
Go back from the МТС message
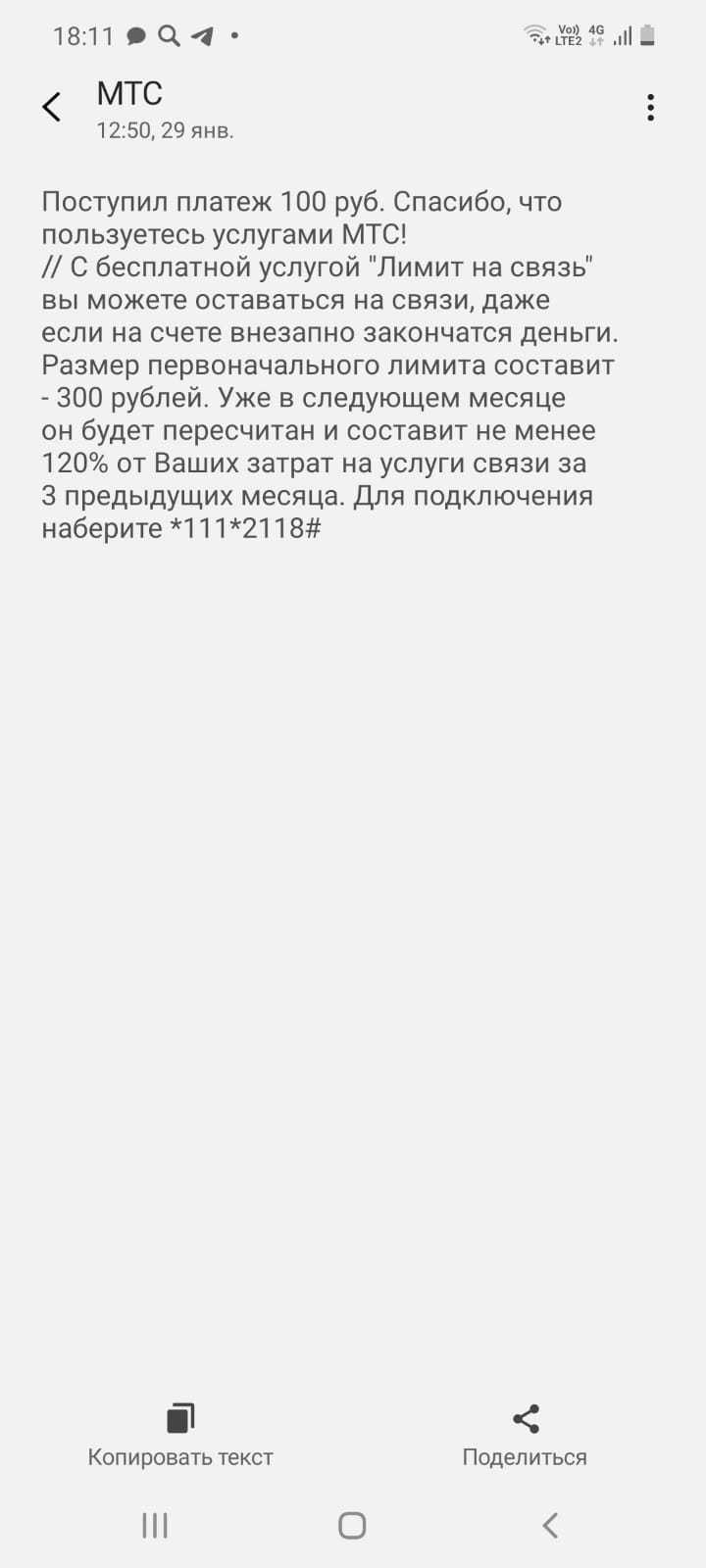[52, 108]
